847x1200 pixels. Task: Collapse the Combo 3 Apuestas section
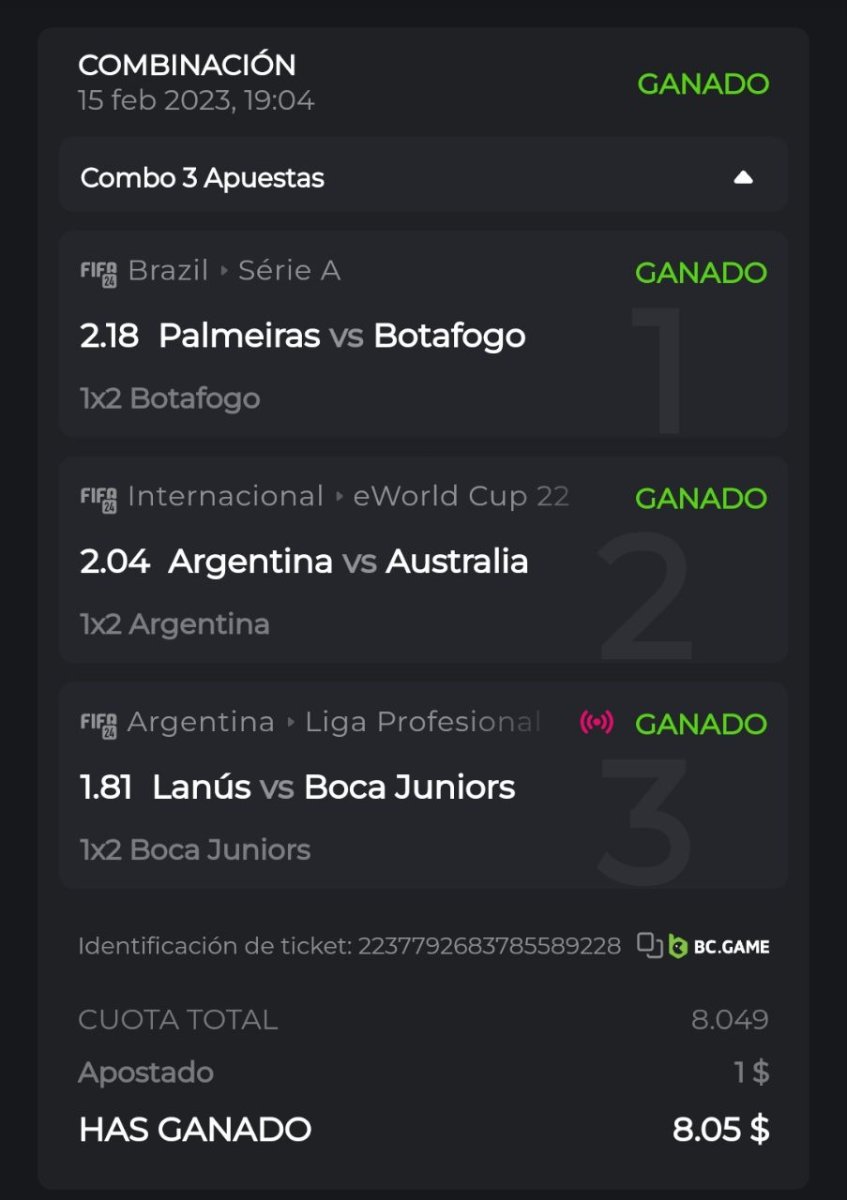[742, 178]
